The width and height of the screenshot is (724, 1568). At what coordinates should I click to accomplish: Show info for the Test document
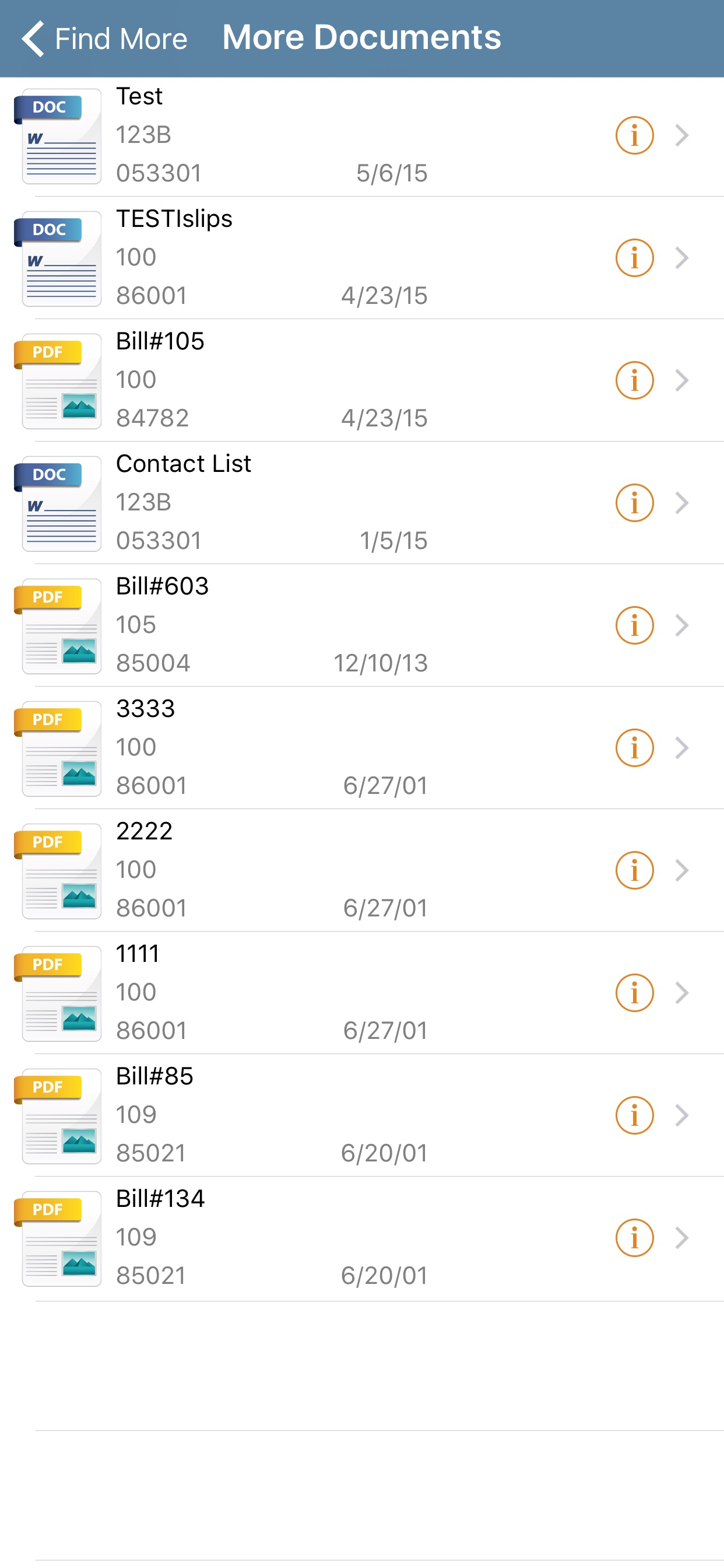[x=634, y=135]
